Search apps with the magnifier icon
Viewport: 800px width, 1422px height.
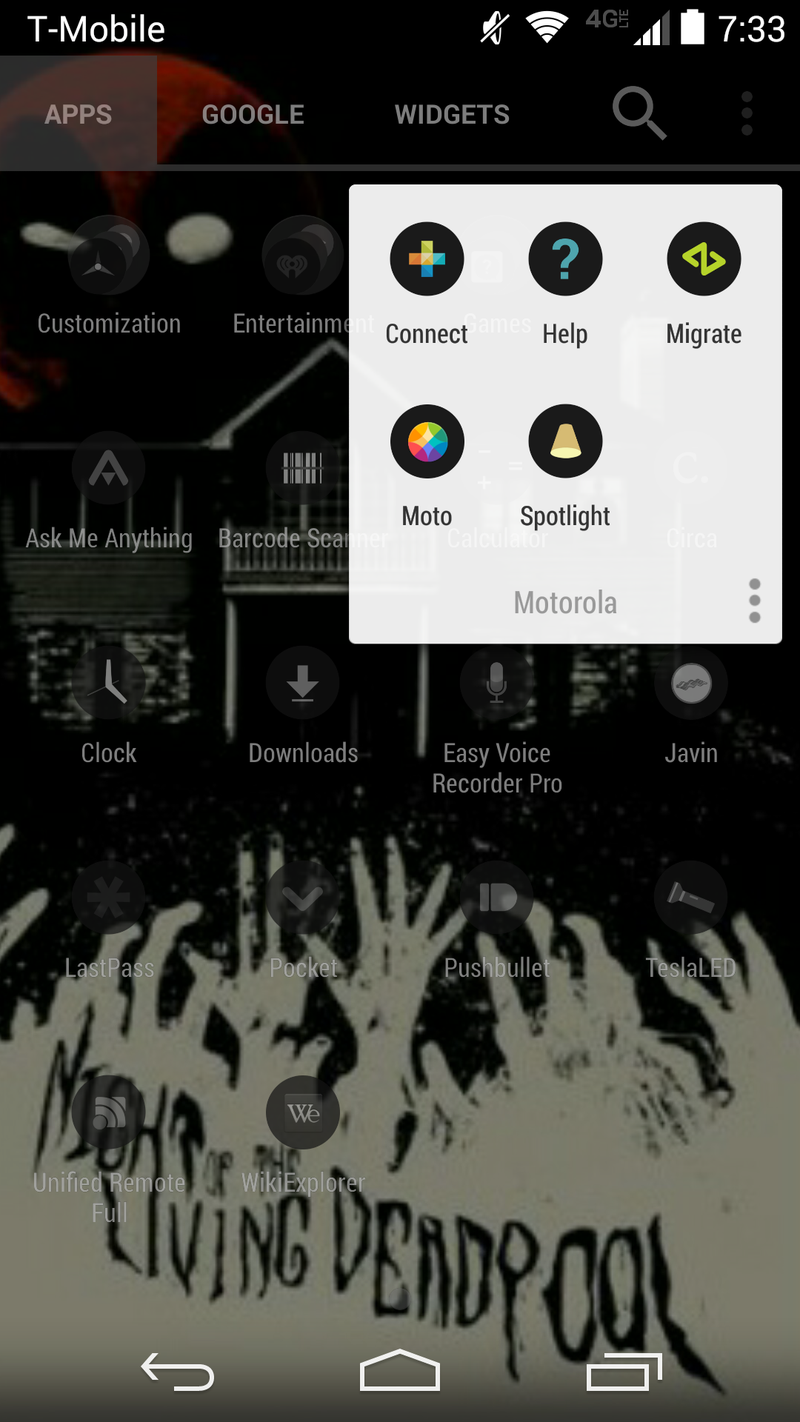click(x=639, y=114)
